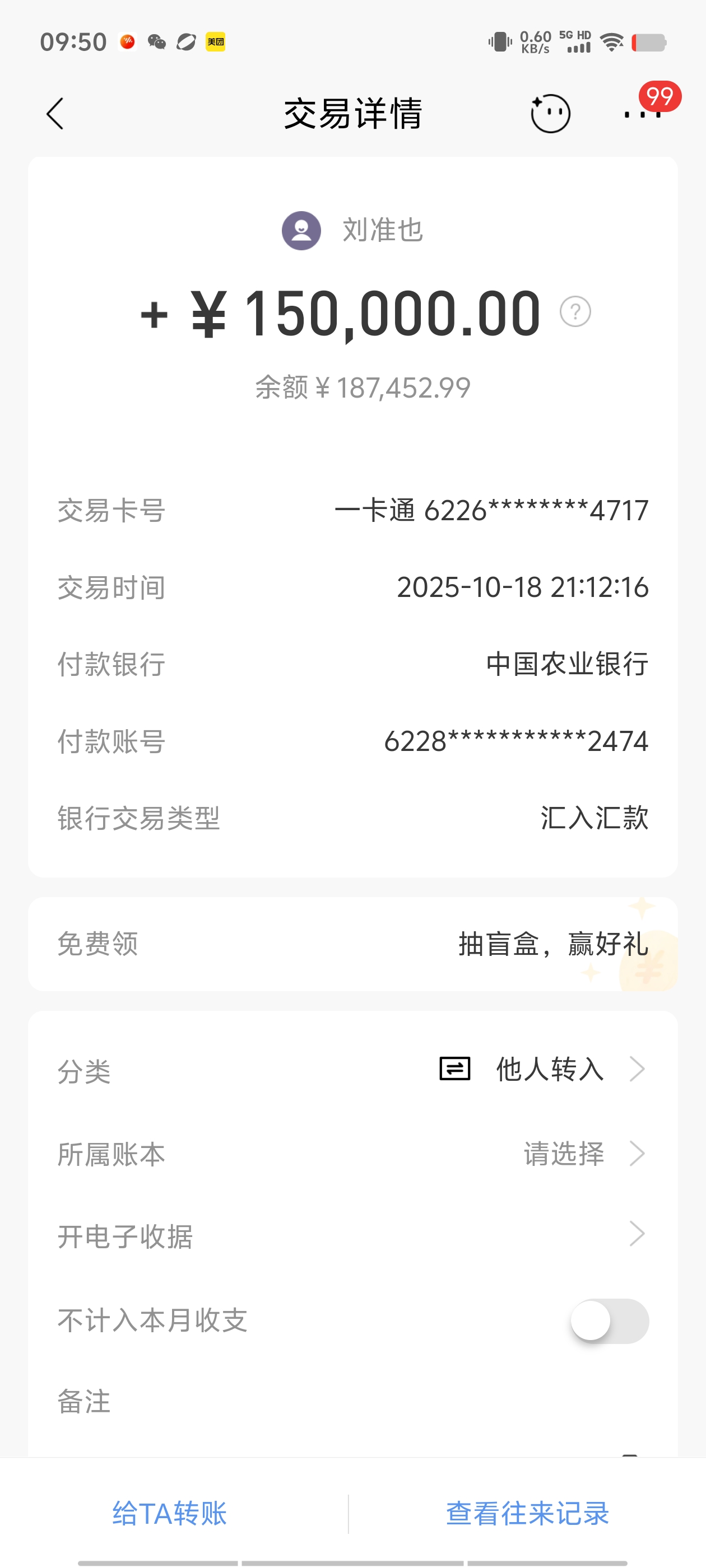Go back from transaction details
The image size is (706, 1568).
(55, 114)
